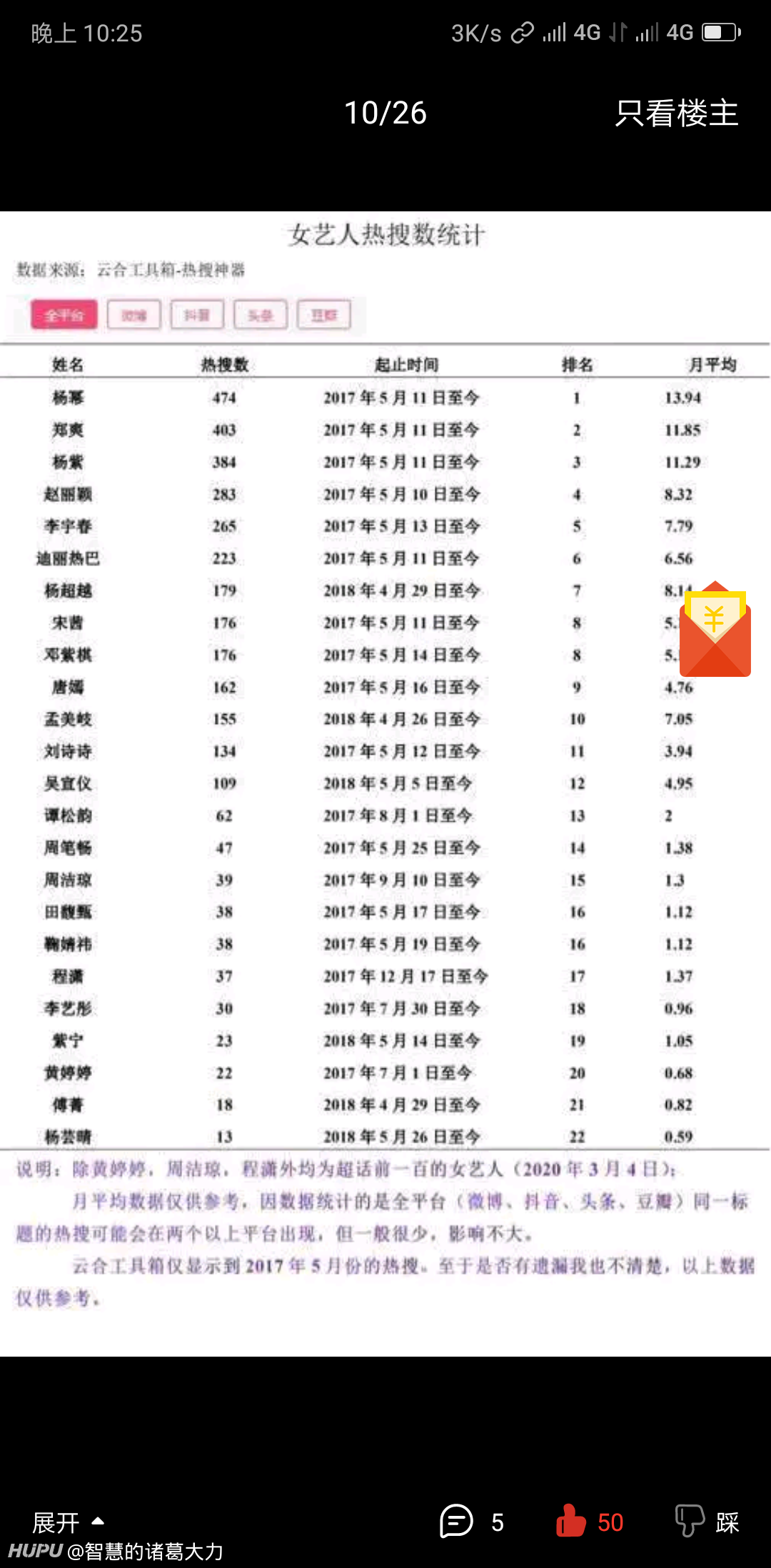Like the post with thumbs up
This screenshot has height=1568, width=771.
[571, 1520]
